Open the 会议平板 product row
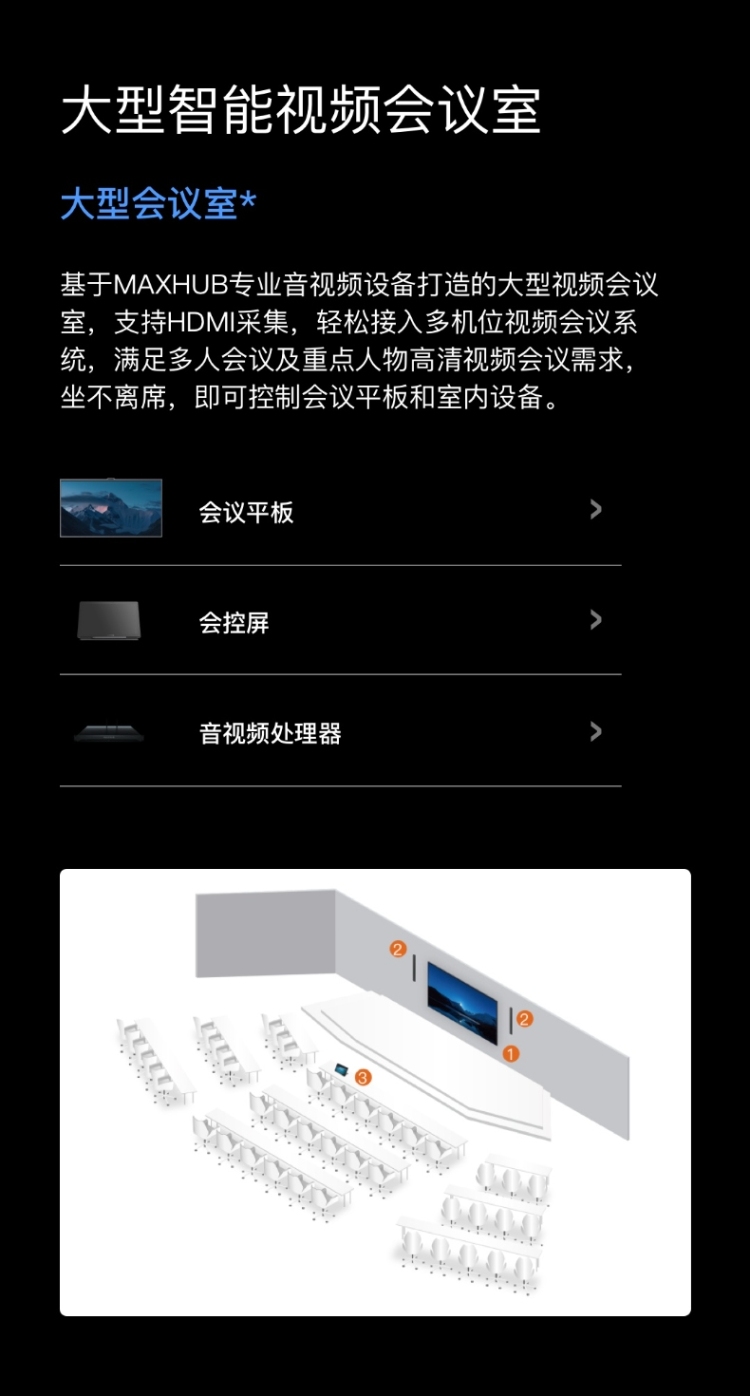Viewport: 750px width, 1396px height. (x=340, y=512)
